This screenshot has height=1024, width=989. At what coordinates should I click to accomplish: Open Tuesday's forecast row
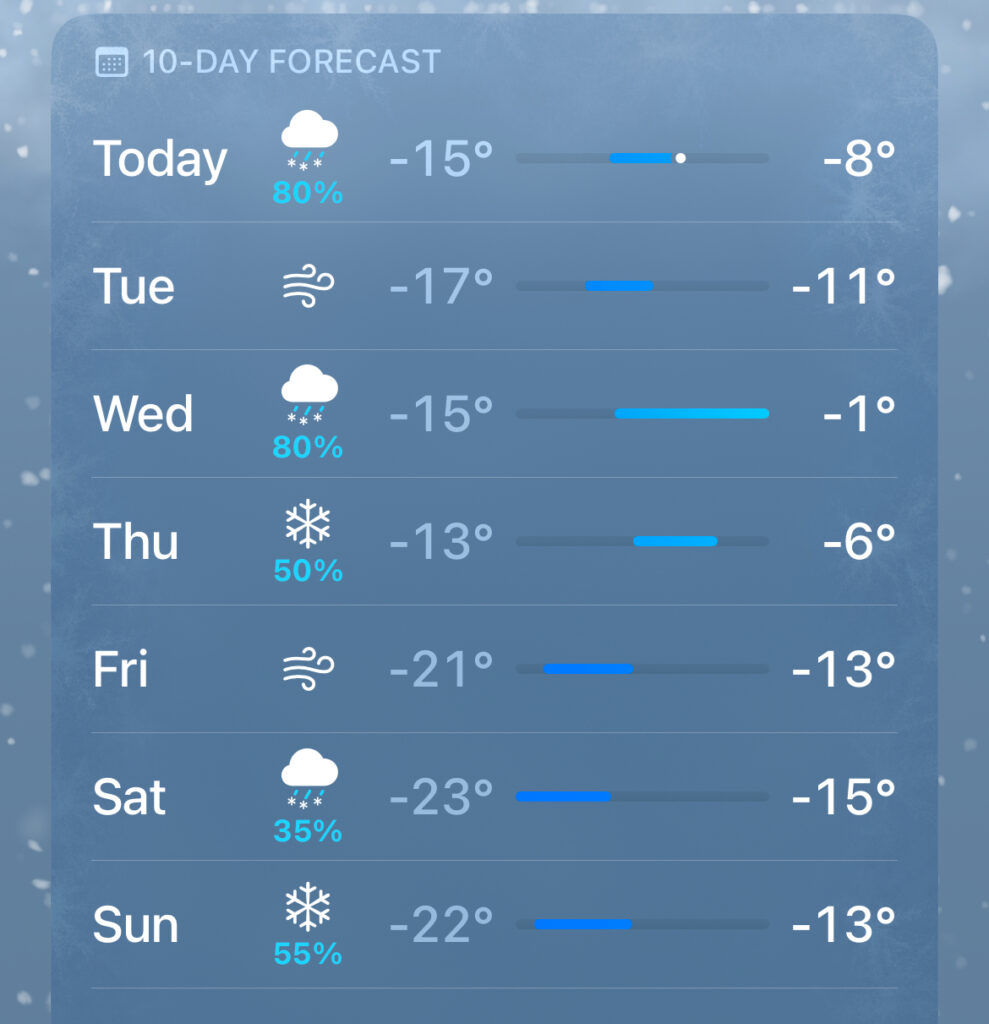click(494, 287)
